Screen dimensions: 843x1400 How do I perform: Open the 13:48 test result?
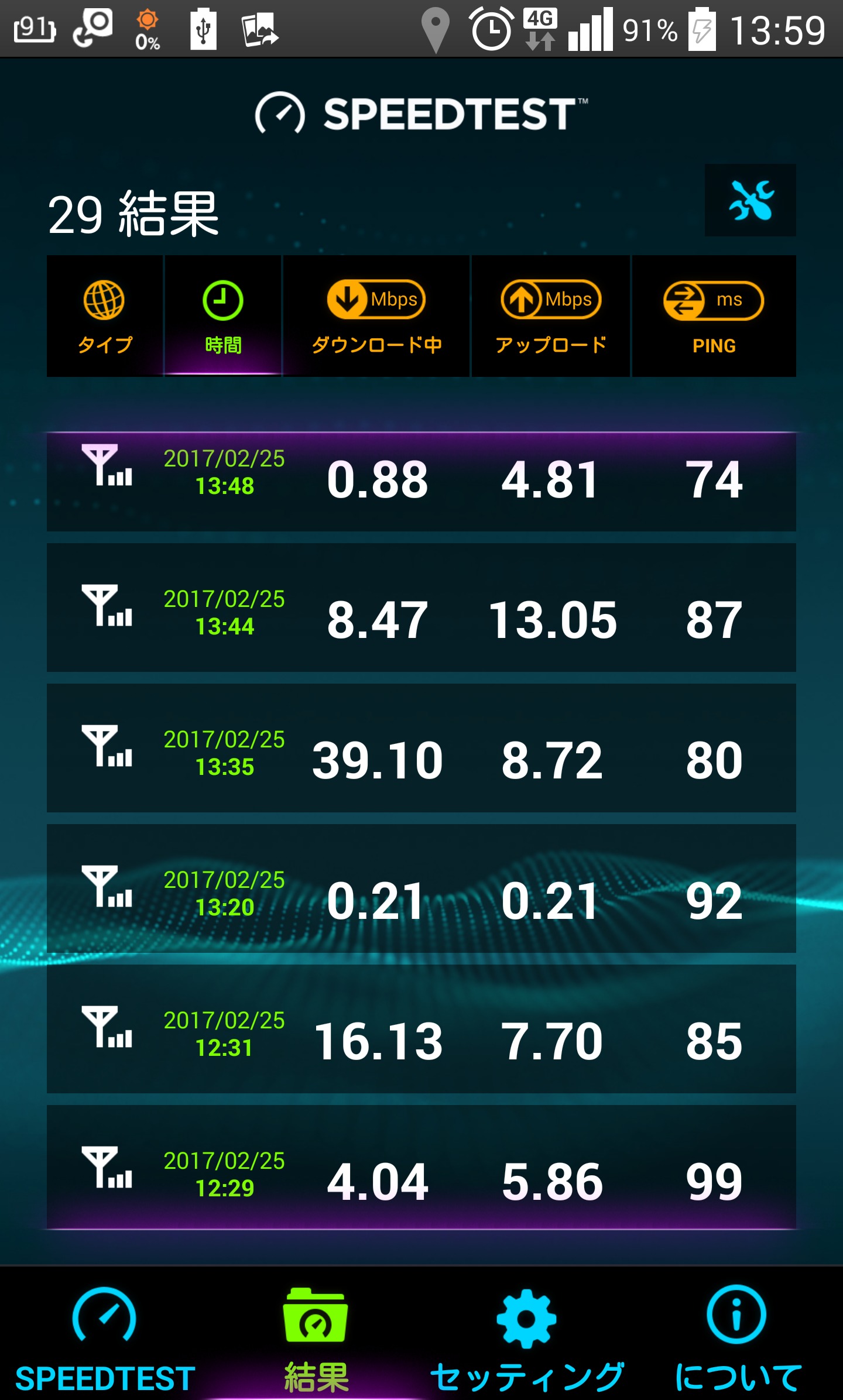tap(421, 482)
